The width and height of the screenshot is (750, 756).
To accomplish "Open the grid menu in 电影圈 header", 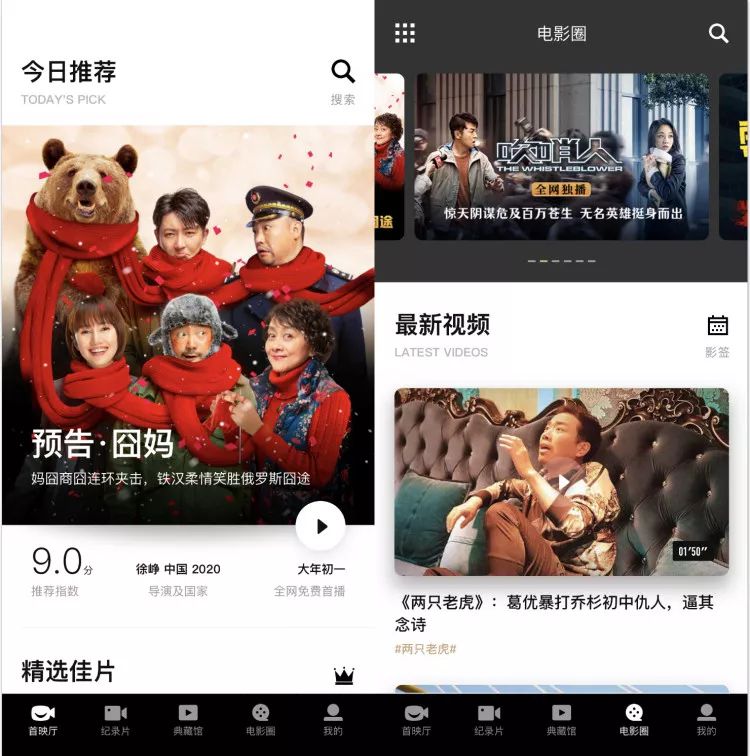I will [x=405, y=33].
